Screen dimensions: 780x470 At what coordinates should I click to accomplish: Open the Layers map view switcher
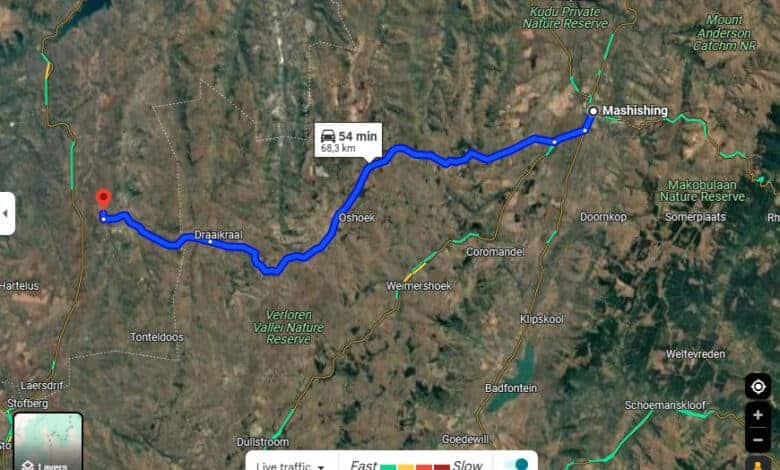pyautogui.click(x=48, y=441)
